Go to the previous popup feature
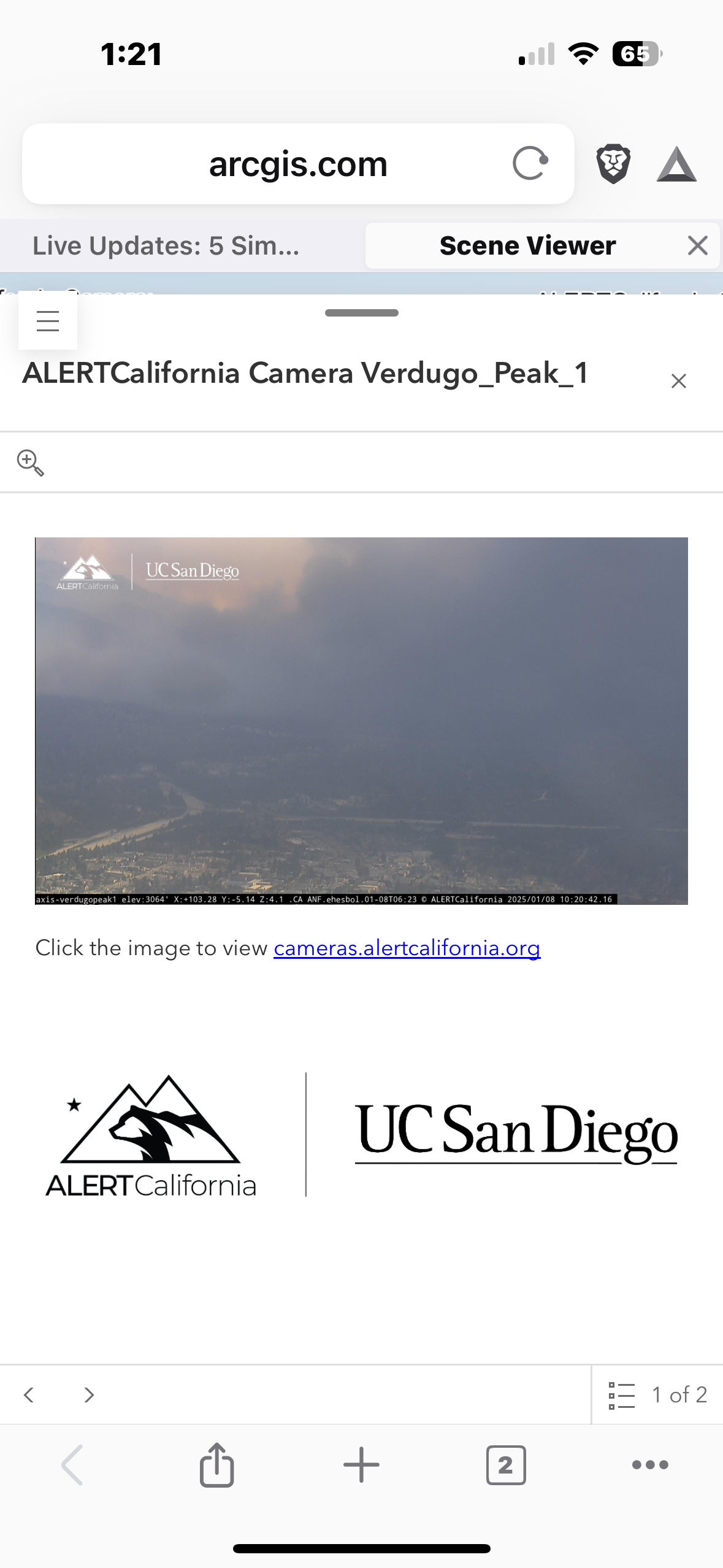 29,1395
